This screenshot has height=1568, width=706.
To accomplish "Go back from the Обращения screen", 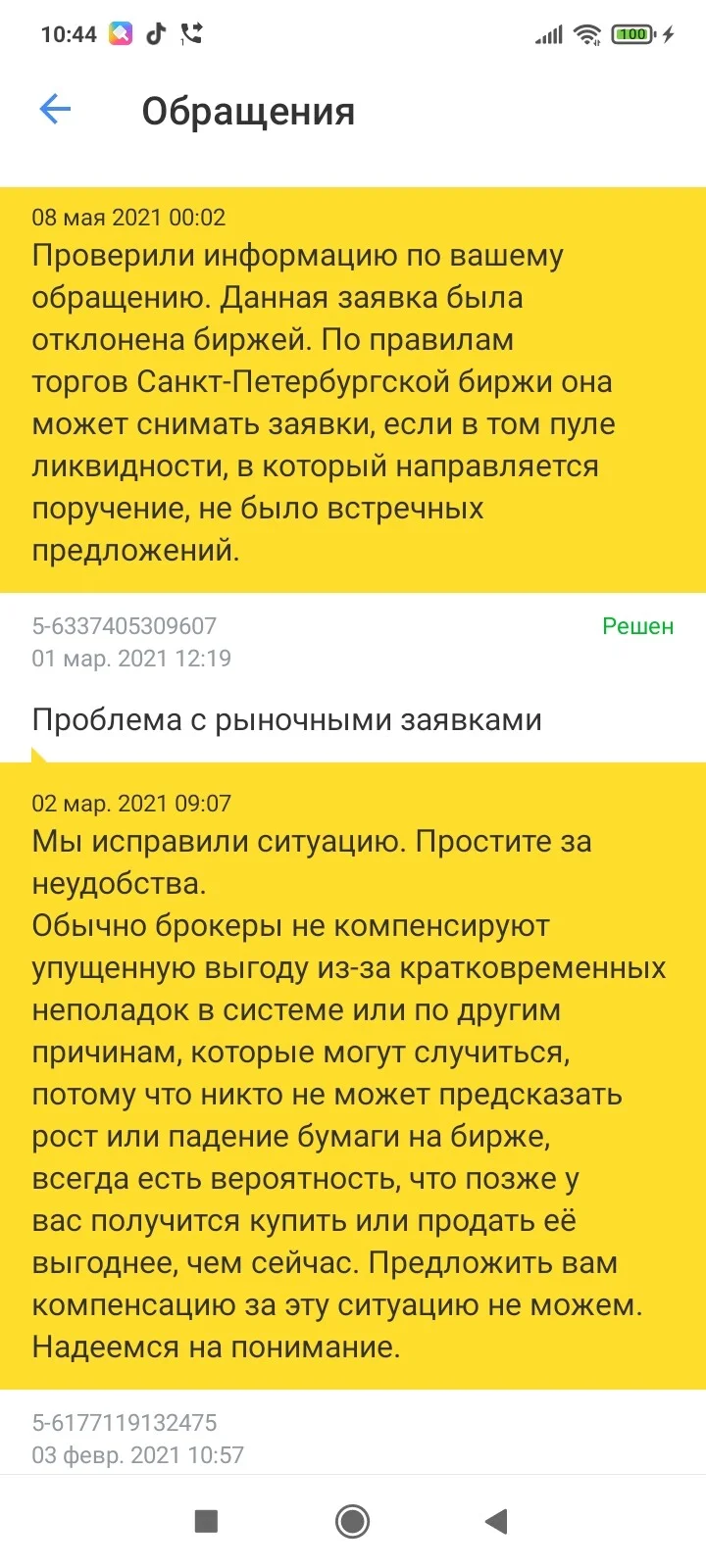I will coord(55,110).
